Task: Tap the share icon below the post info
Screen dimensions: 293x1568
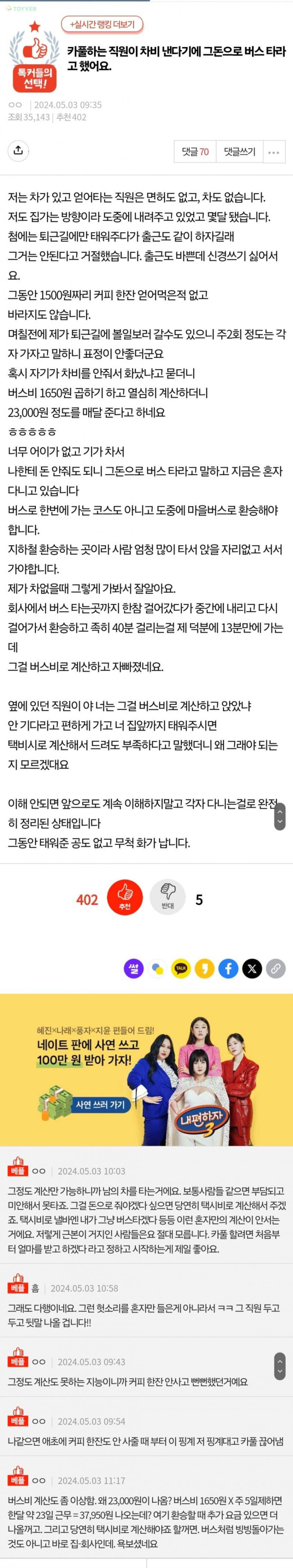Action: point(18,150)
